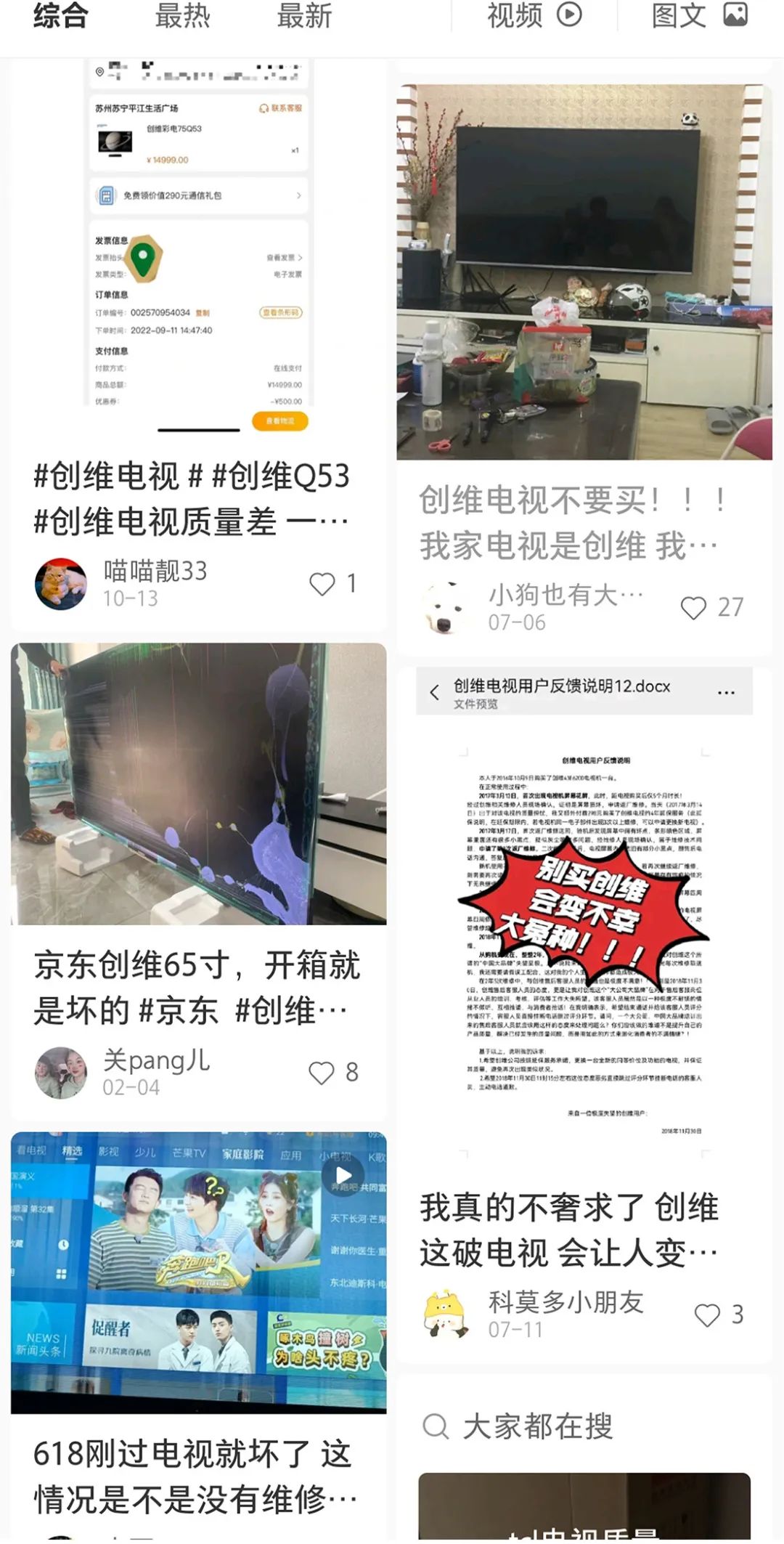784x1544 pixels.
Task: Filter results by 图文
Action: click(x=698, y=16)
